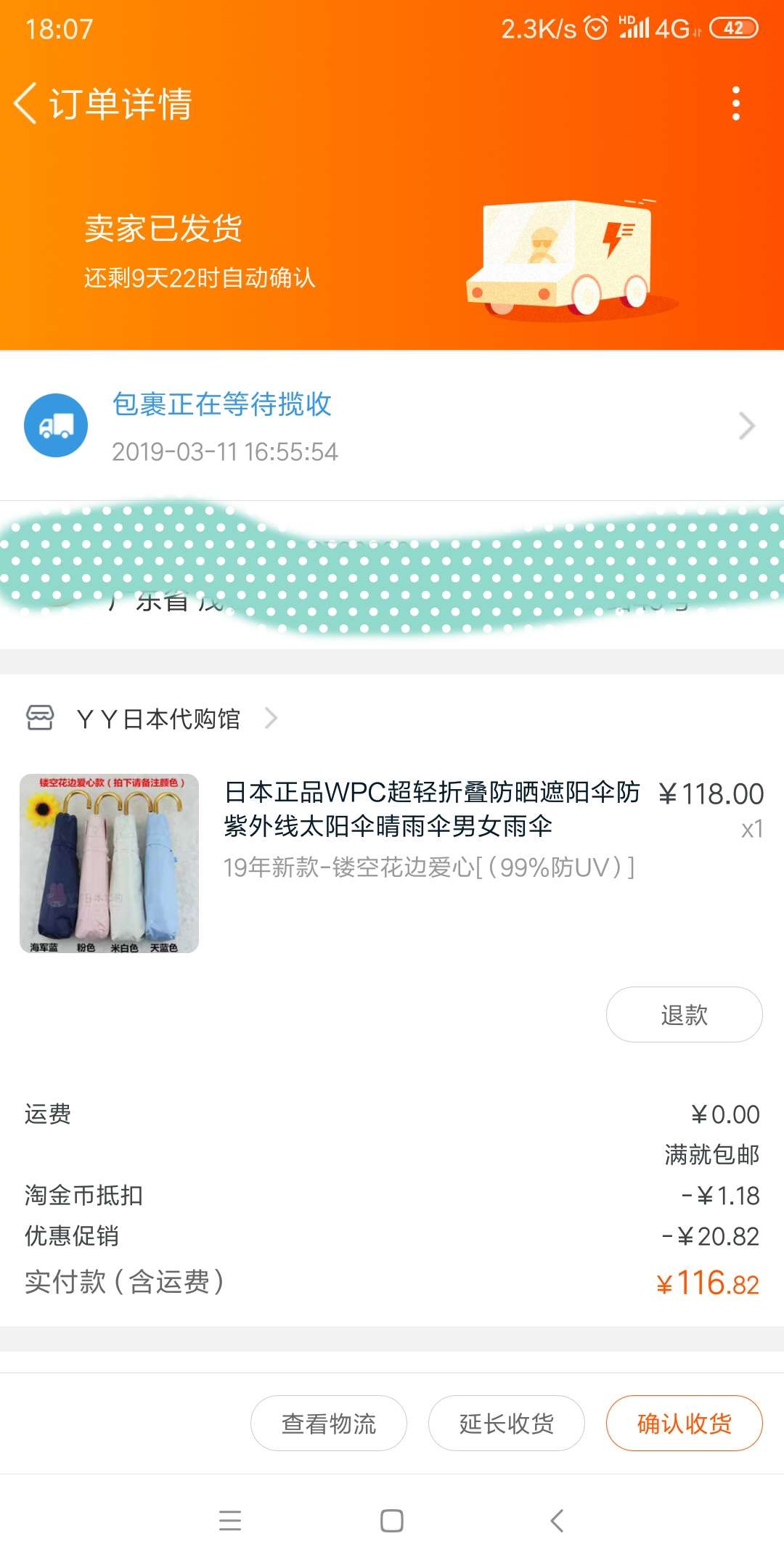Viewport: 784px width, 1568px height.
Task: Tap the alarm clock icon in status bar
Action: (597, 29)
